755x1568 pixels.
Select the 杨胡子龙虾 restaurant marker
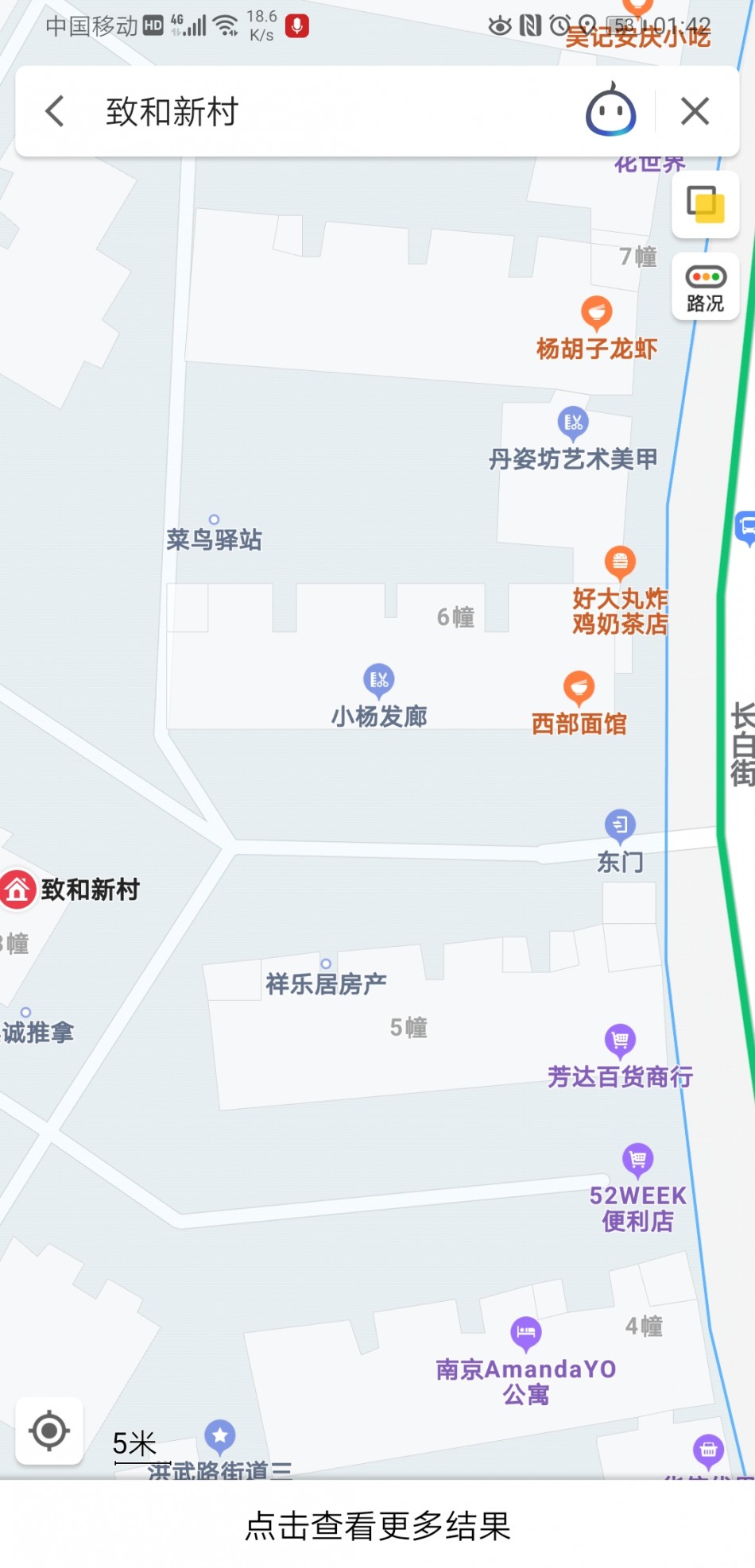(x=596, y=314)
